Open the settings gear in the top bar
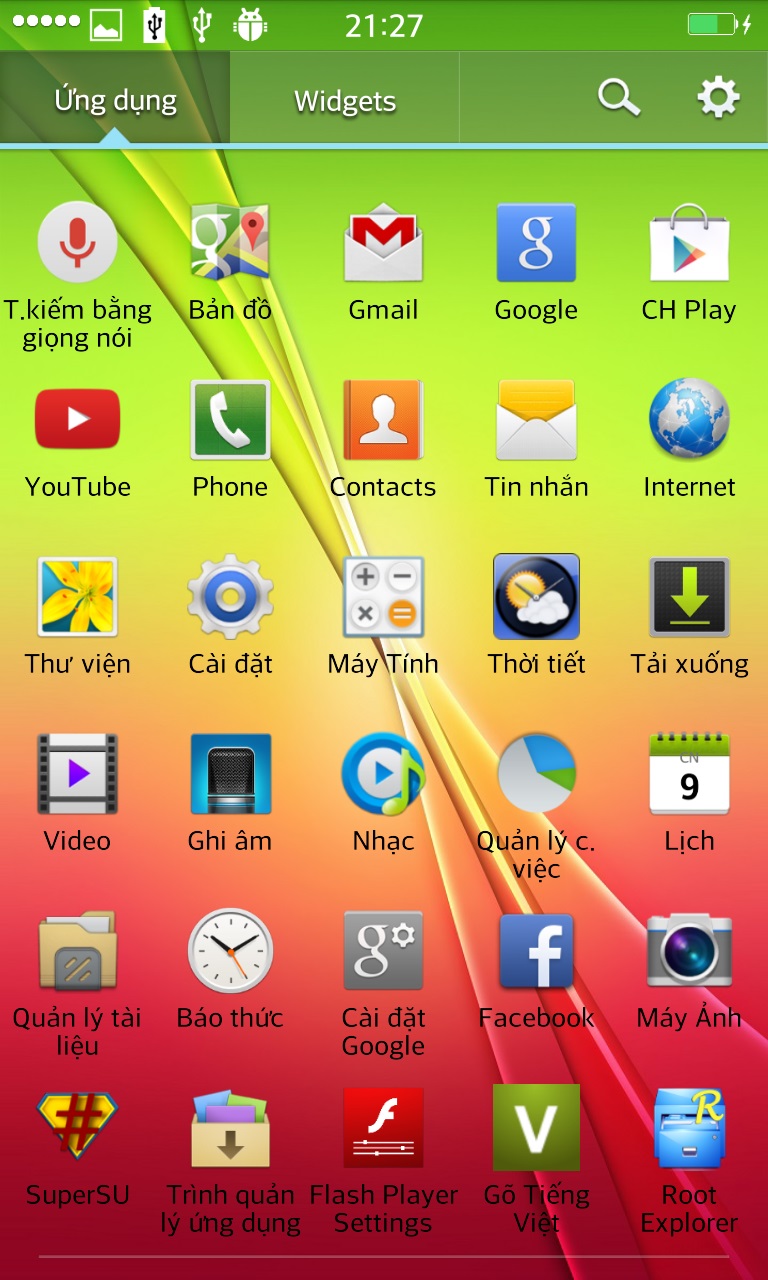Image resolution: width=768 pixels, height=1280 pixels. coord(718,98)
